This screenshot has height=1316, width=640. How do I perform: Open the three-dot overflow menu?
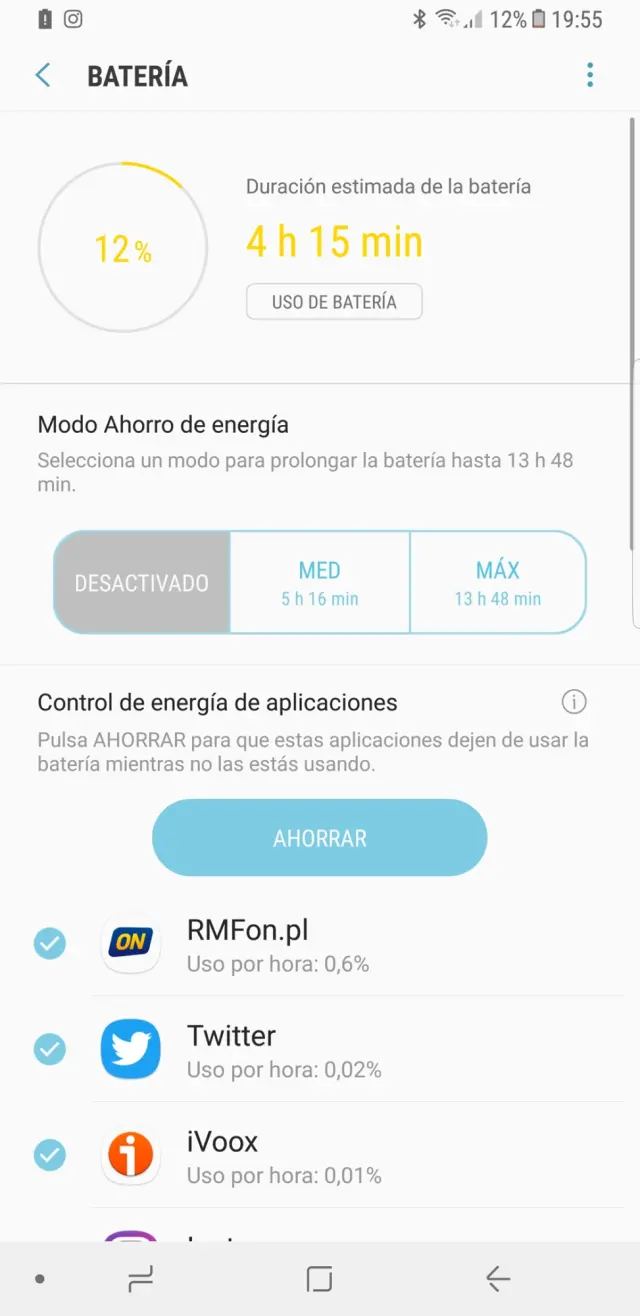(590, 75)
